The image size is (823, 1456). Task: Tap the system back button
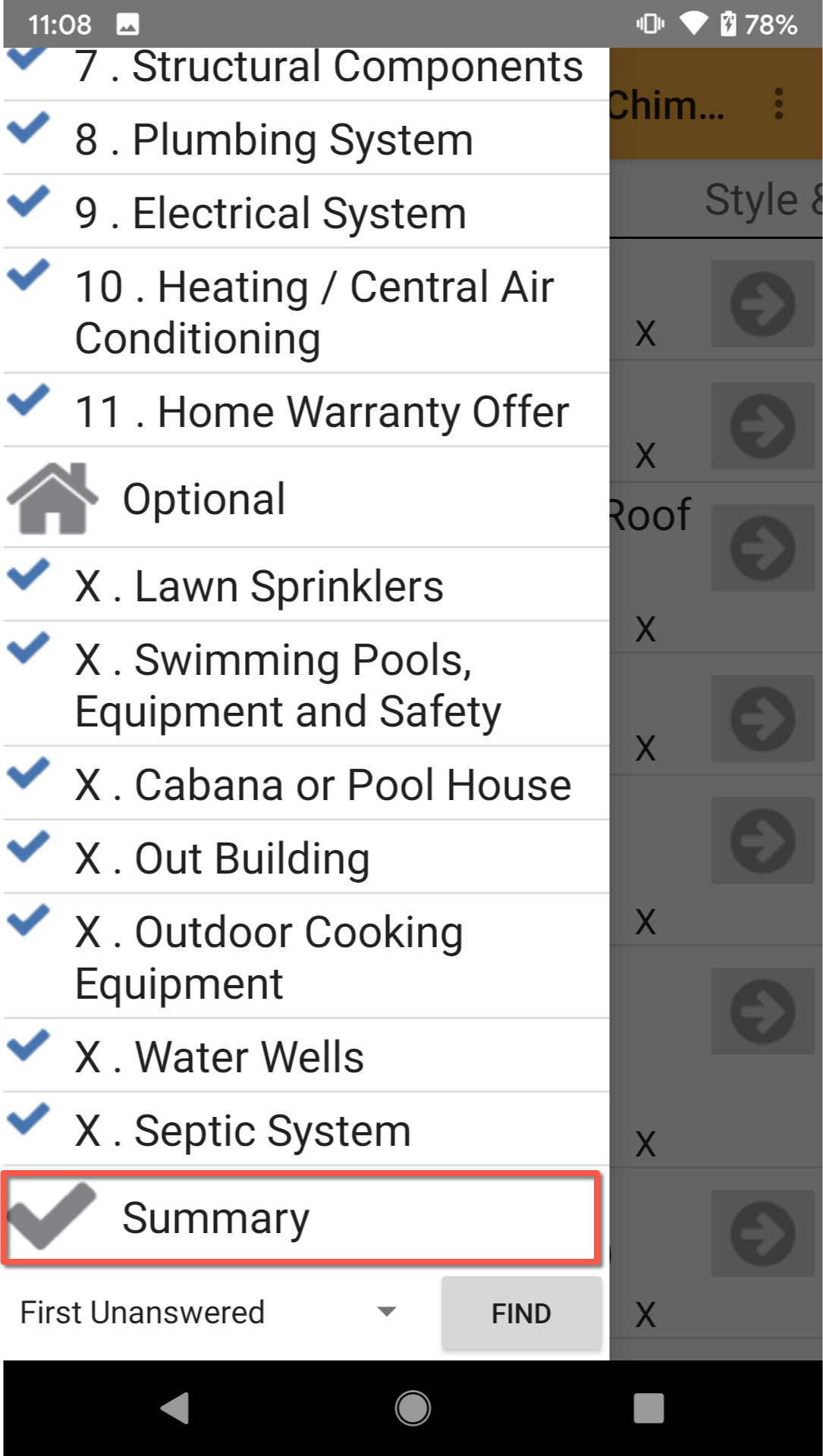pyautogui.click(x=175, y=1408)
